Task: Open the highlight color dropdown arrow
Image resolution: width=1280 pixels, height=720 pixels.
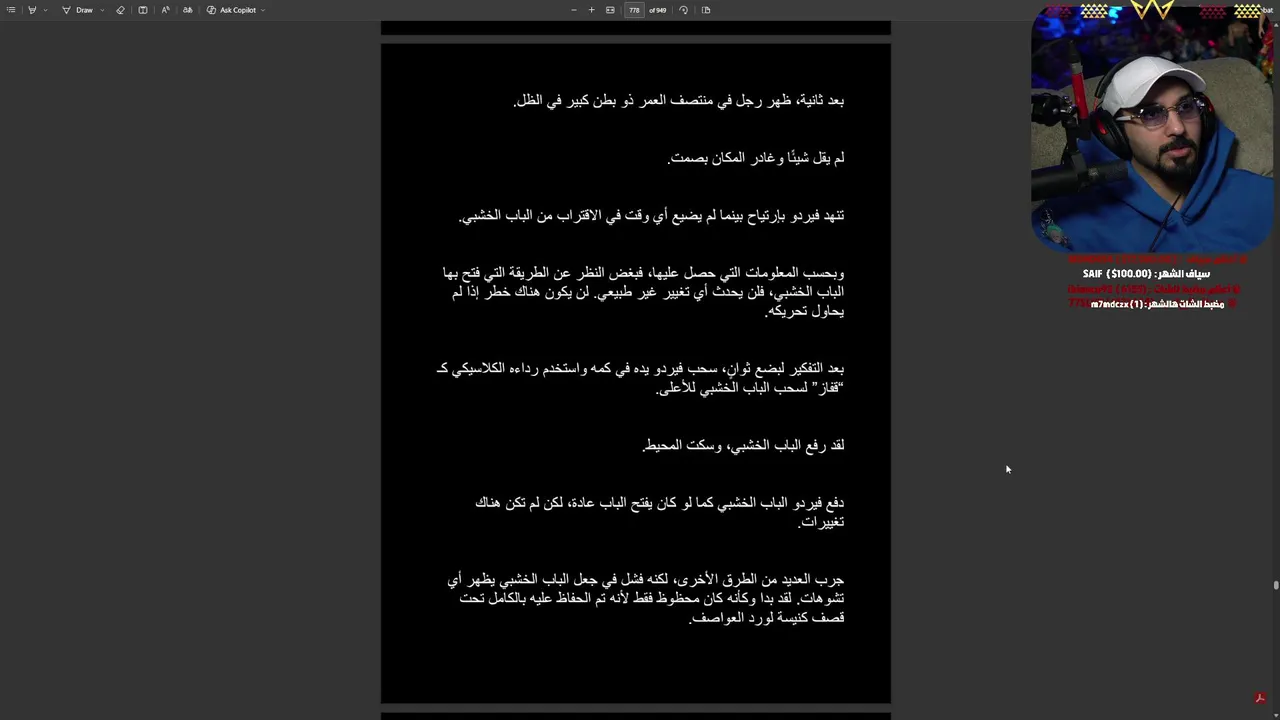Action: click(x=45, y=10)
